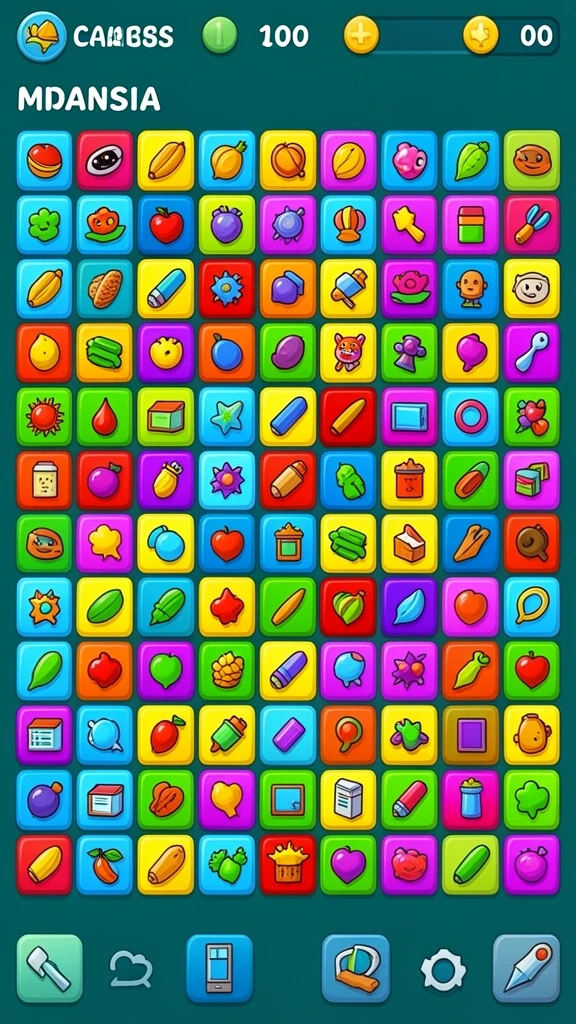Screen dimensions: 576x1024
Task: Select the purple heart tile on green
Action: (x=349, y=865)
